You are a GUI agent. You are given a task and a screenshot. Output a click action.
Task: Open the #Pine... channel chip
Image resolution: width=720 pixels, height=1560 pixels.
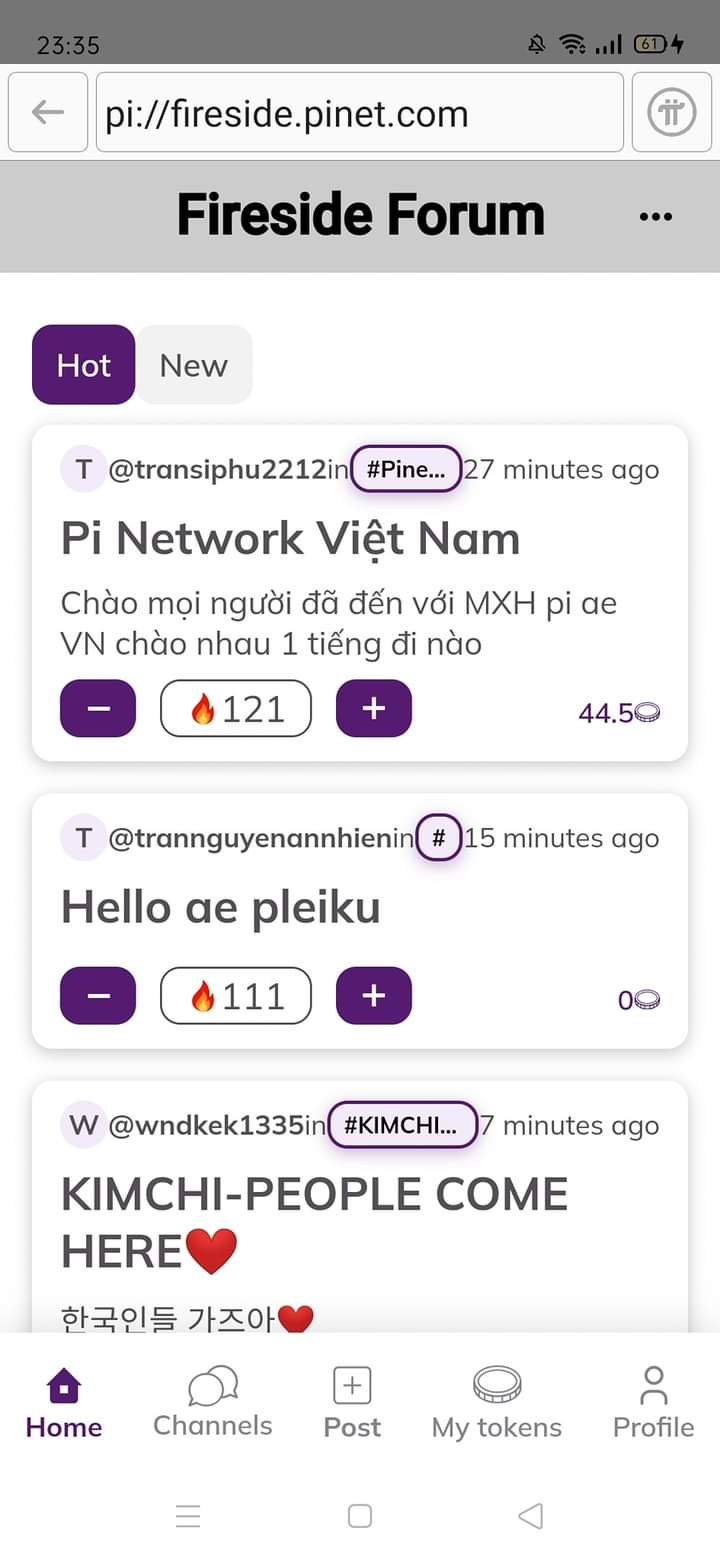point(405,470)
